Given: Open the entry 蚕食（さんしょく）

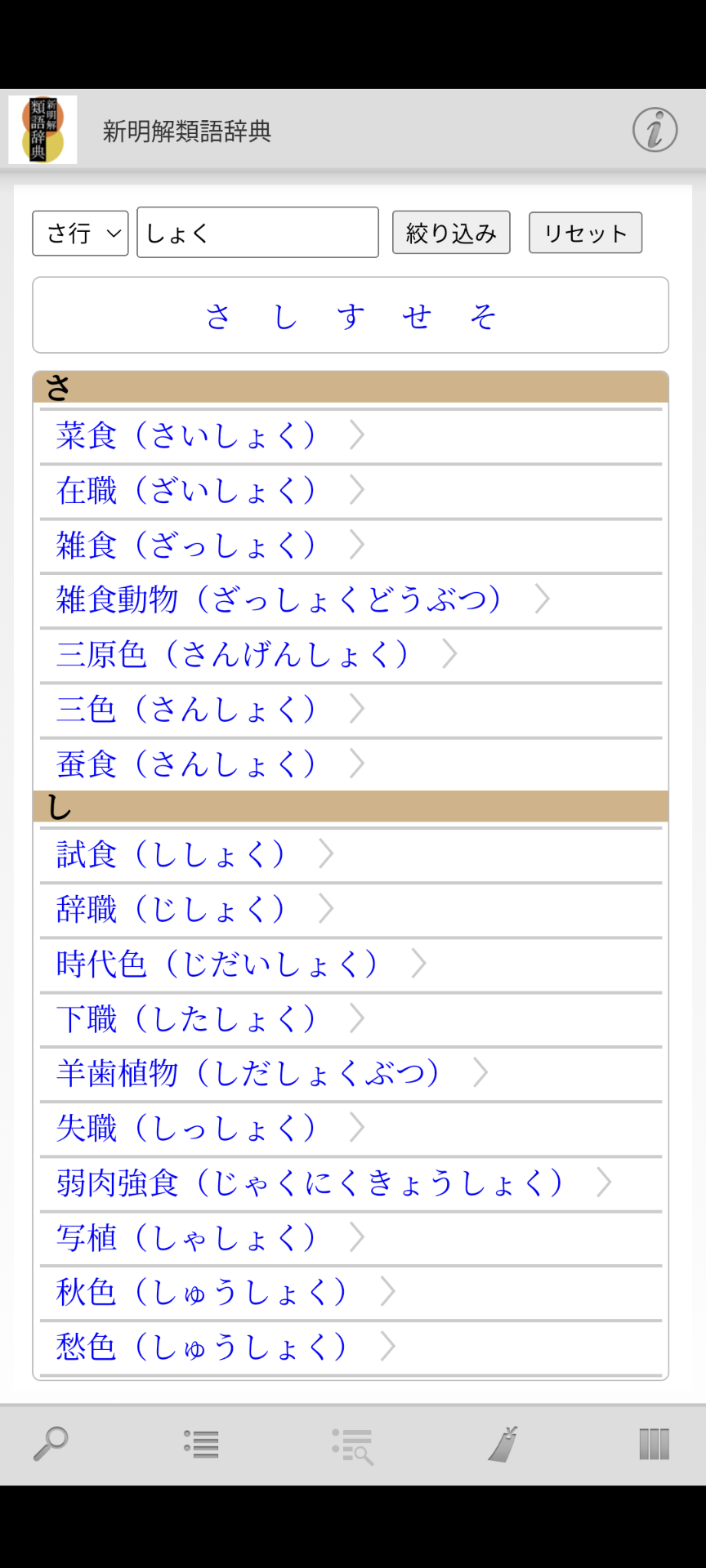Looking at the screenshot, I should point(351,764).
